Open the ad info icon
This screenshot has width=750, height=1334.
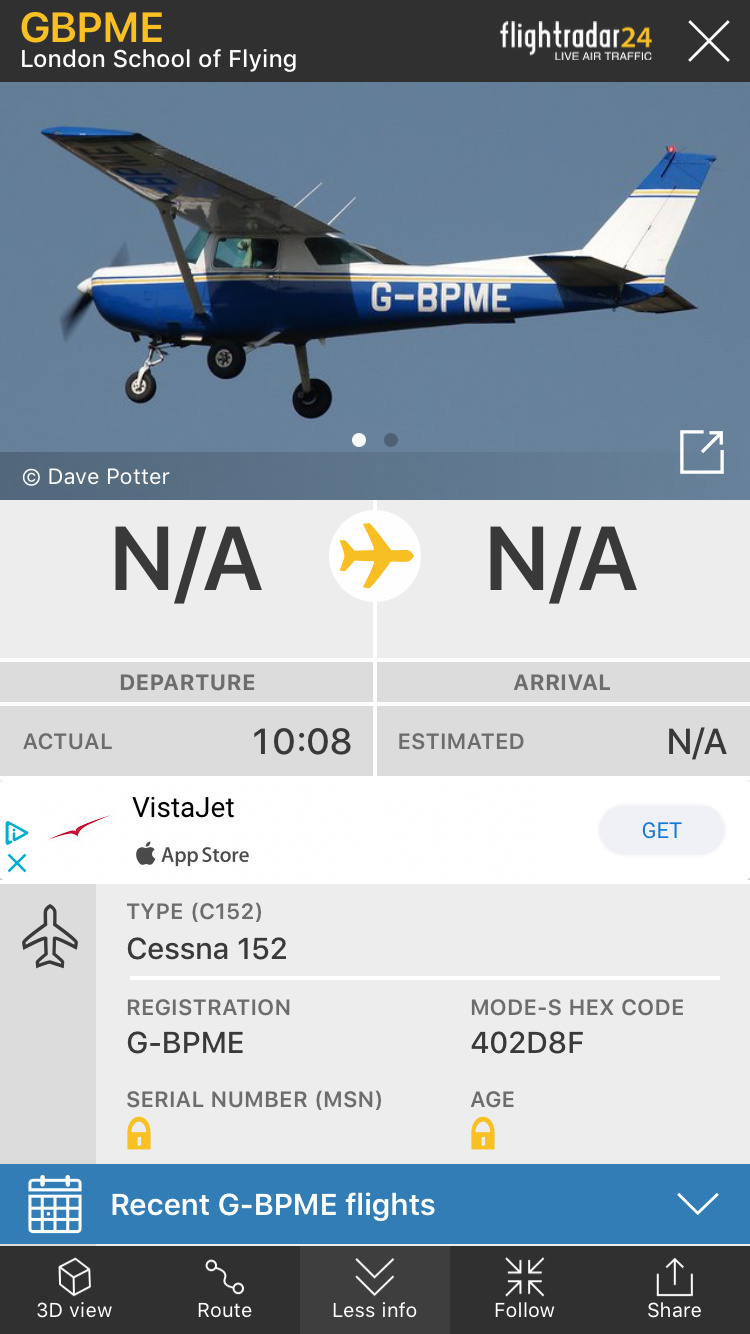click(x=16, y=832)
